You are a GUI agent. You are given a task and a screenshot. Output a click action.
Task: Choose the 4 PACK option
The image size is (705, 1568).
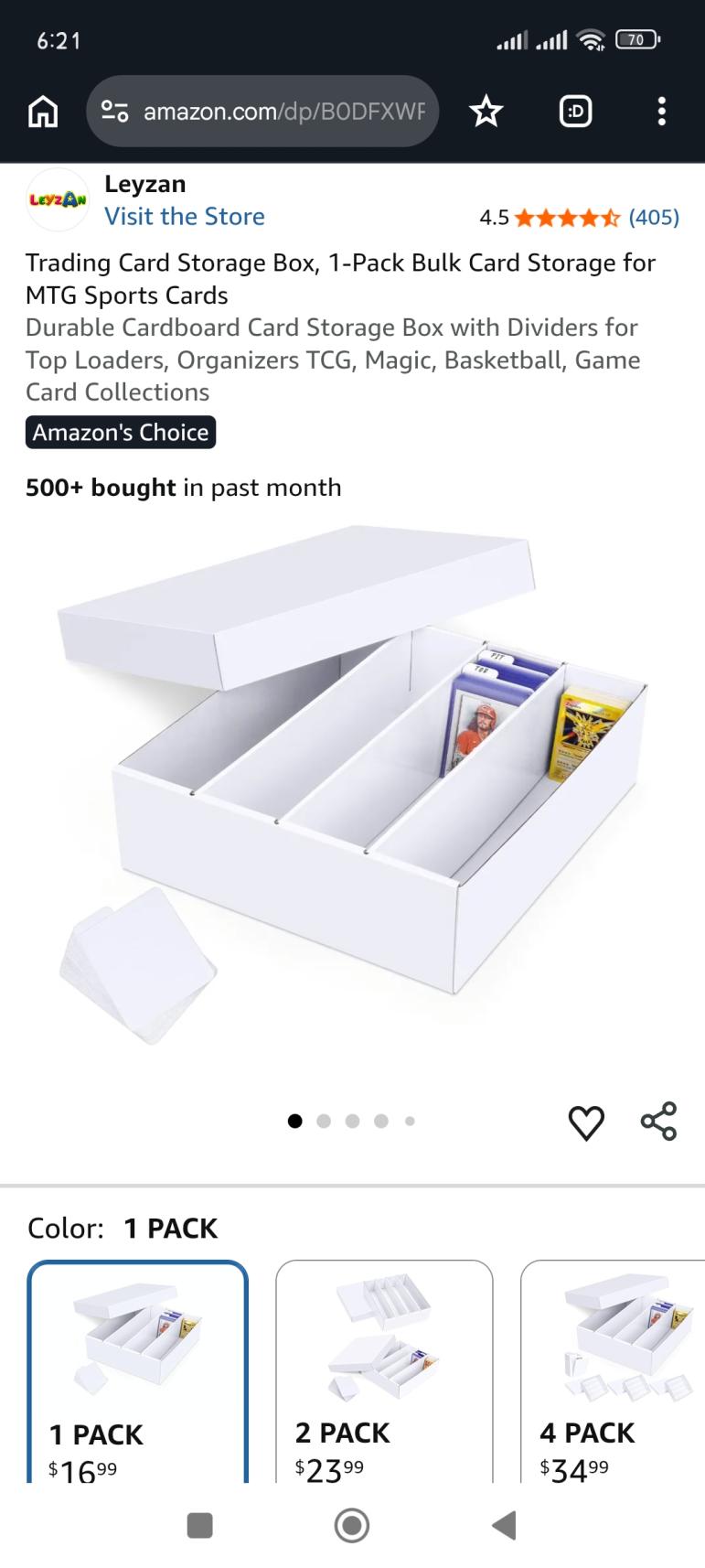(613, 1372)
